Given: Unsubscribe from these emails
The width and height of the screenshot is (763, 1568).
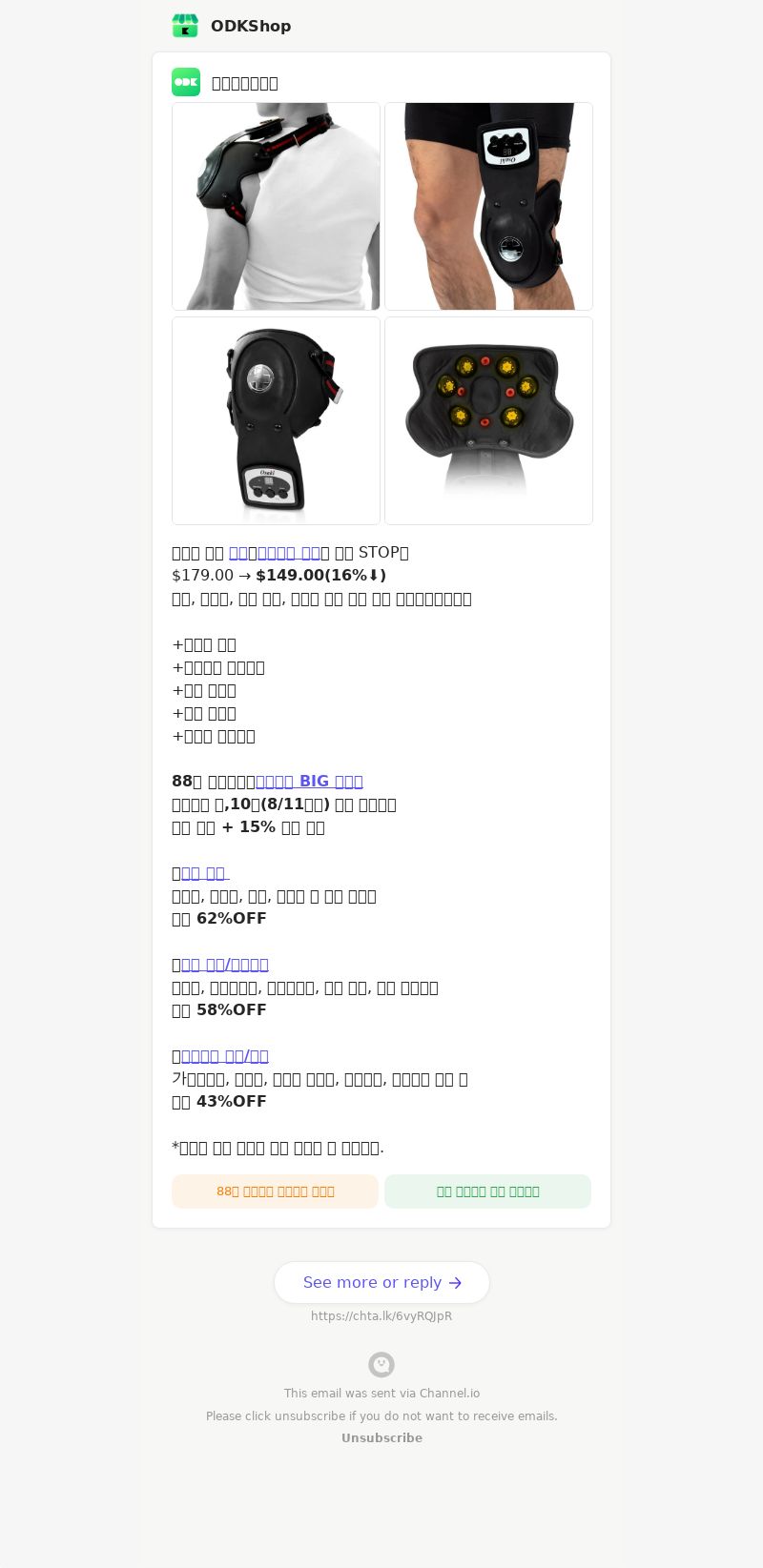Looking at the screenshot, I should [x=381, y=1437].
